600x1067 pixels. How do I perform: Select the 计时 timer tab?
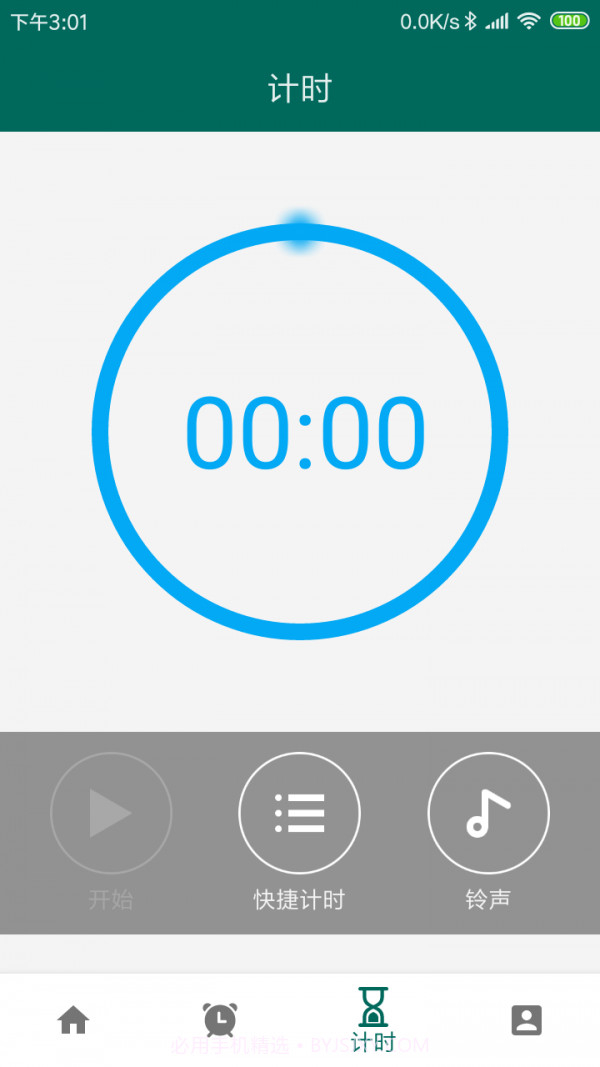(x=373, y=1020)
